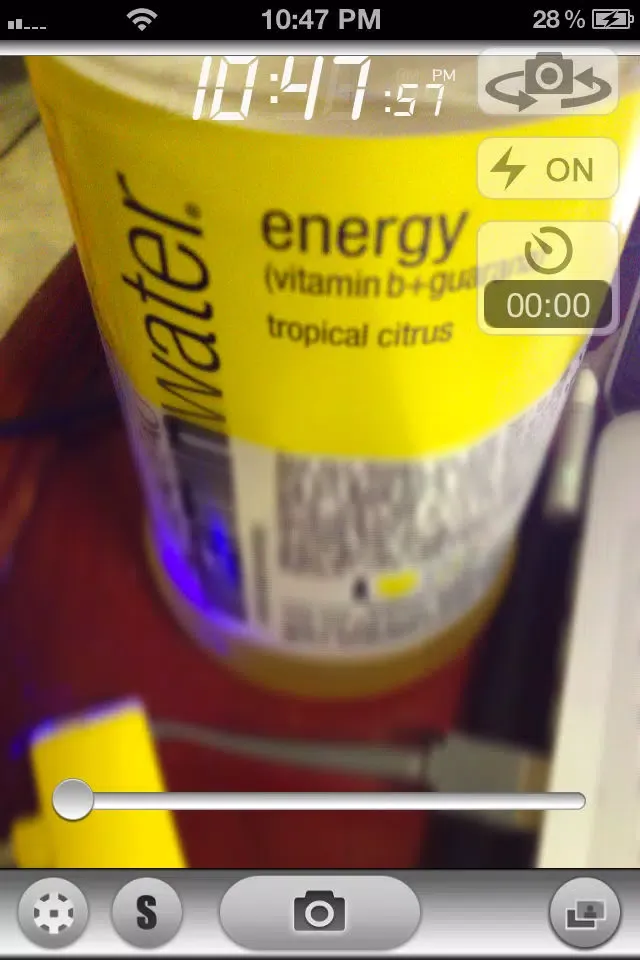The image size is (640, 960).
Task: Tap the S mode button
Action: [x=147, y=913]
